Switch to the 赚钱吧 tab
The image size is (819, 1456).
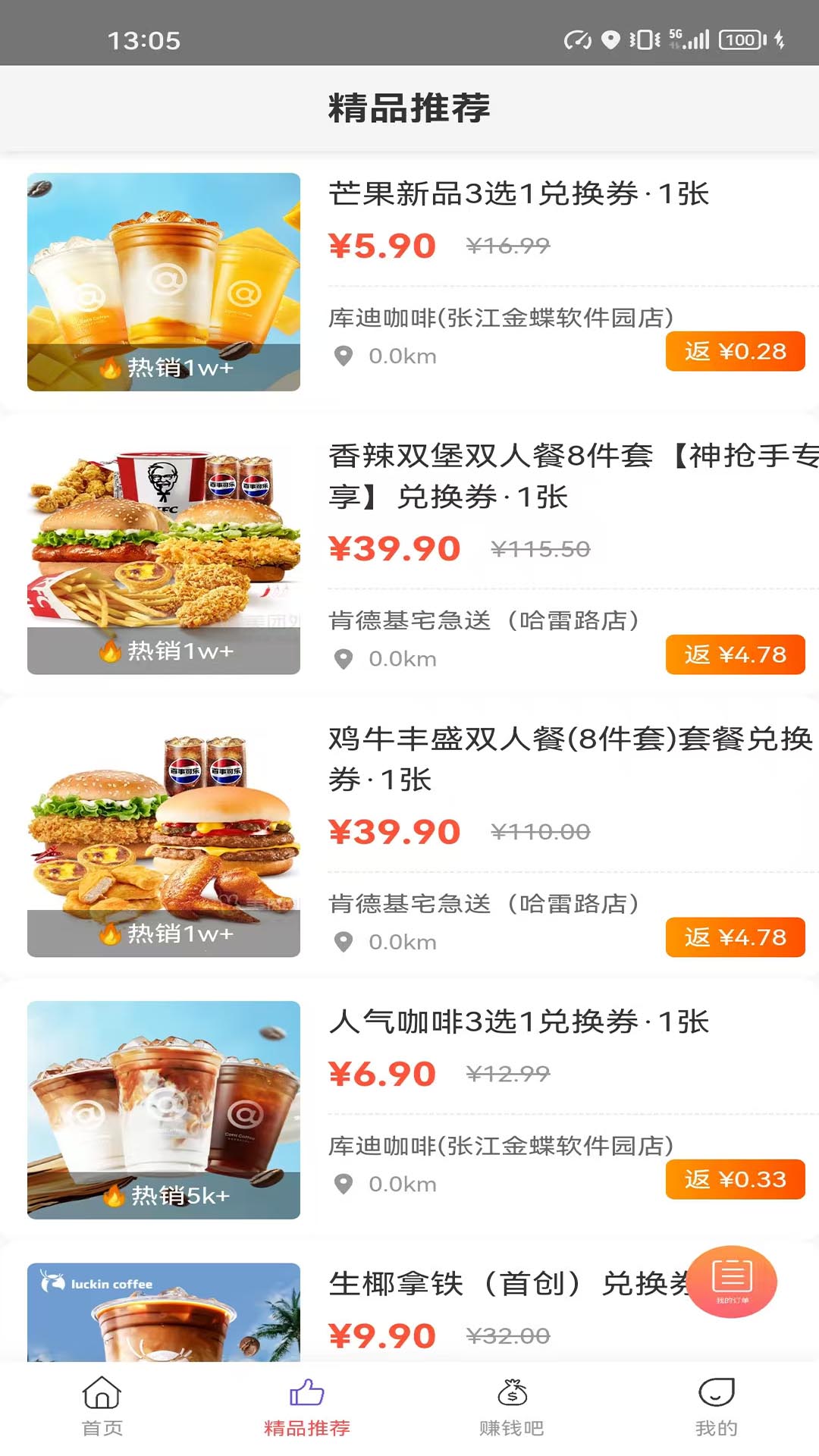[x=512, y=1407]
